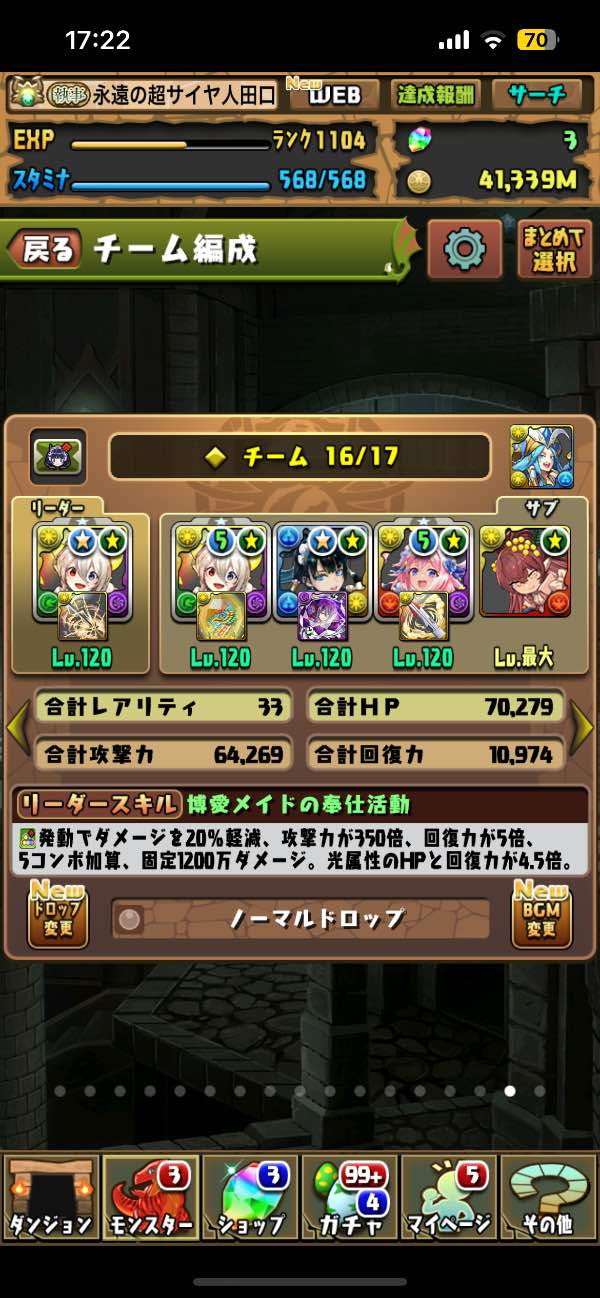Open the その他 tab
The image size is (600, 1298).
pos(548,1197)
